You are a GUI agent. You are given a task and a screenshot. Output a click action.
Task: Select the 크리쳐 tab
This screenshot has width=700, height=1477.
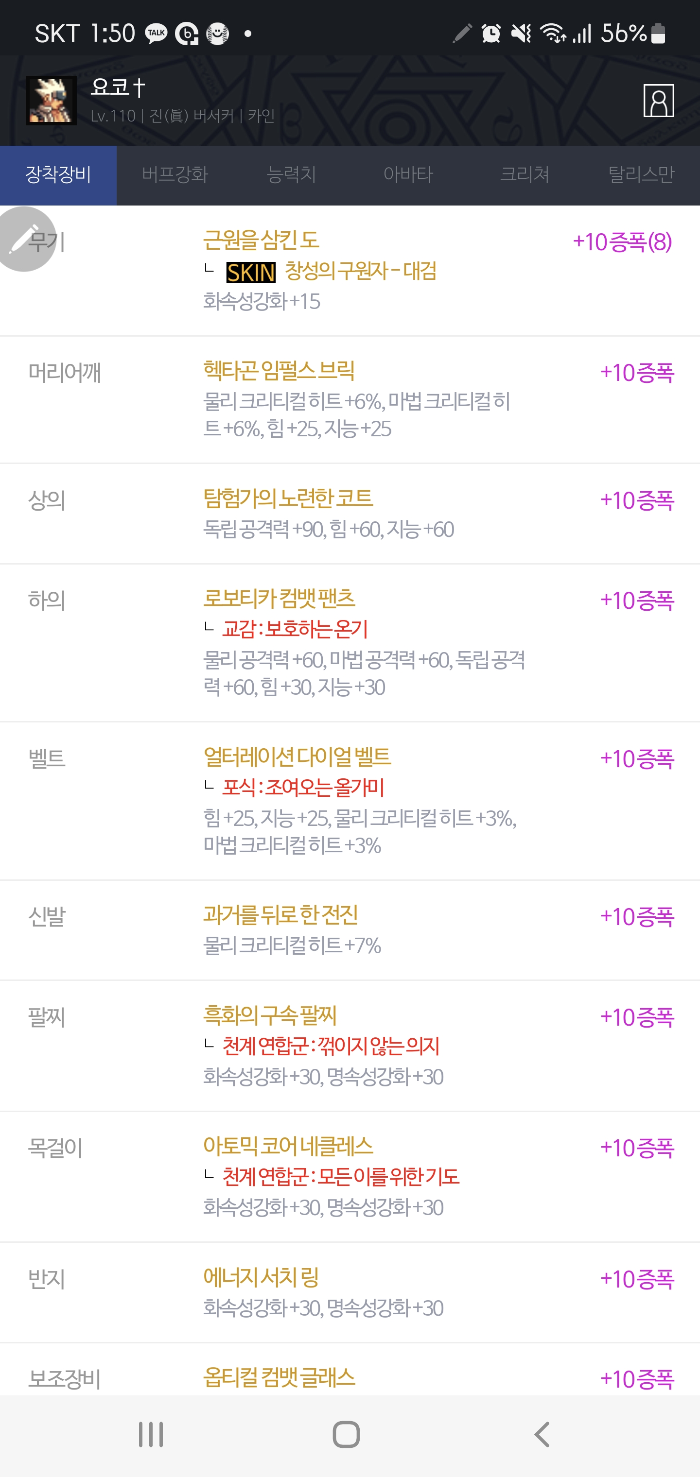tap(525, 175)
